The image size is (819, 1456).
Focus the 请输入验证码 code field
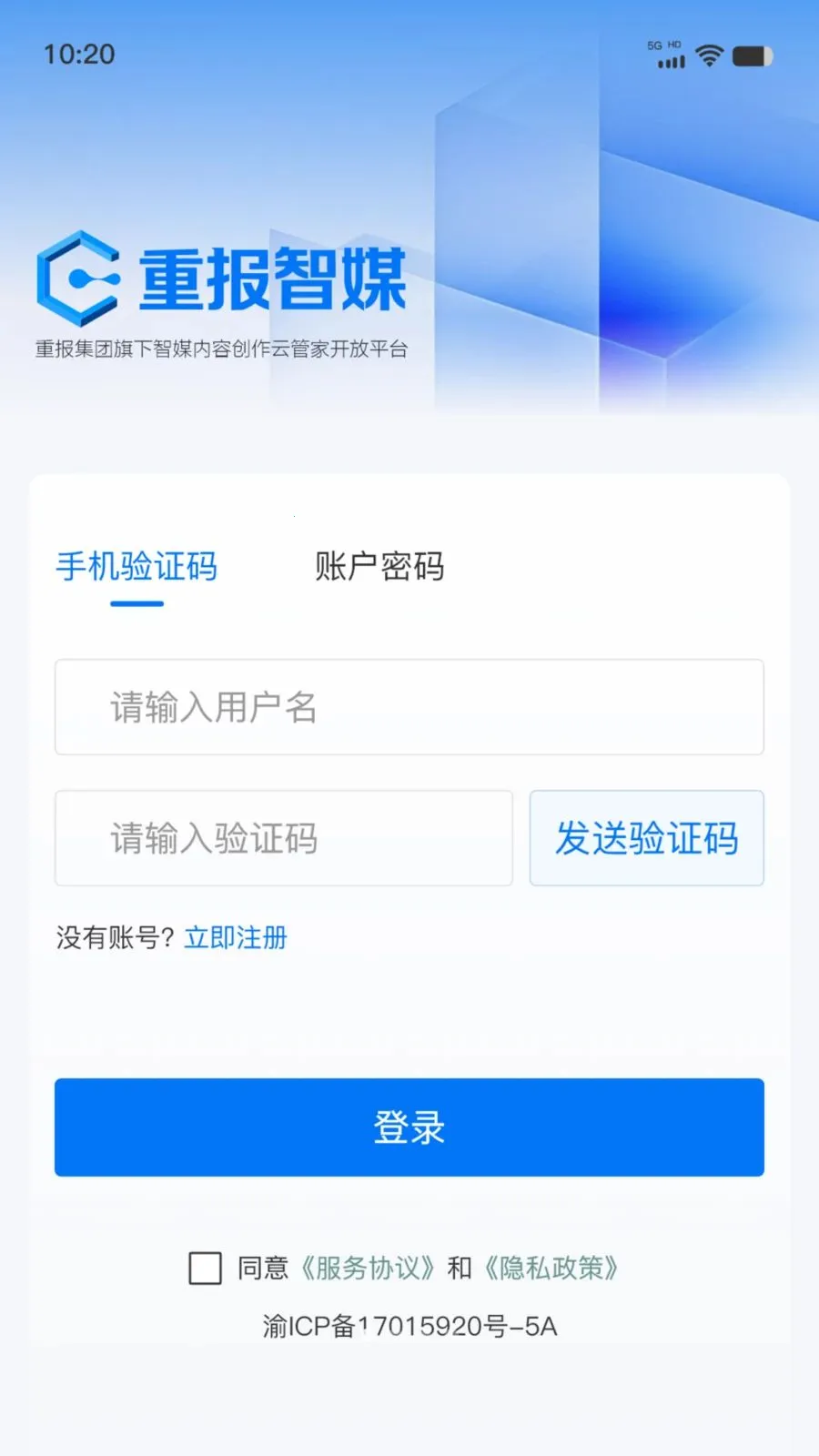(x=283, y=838)
